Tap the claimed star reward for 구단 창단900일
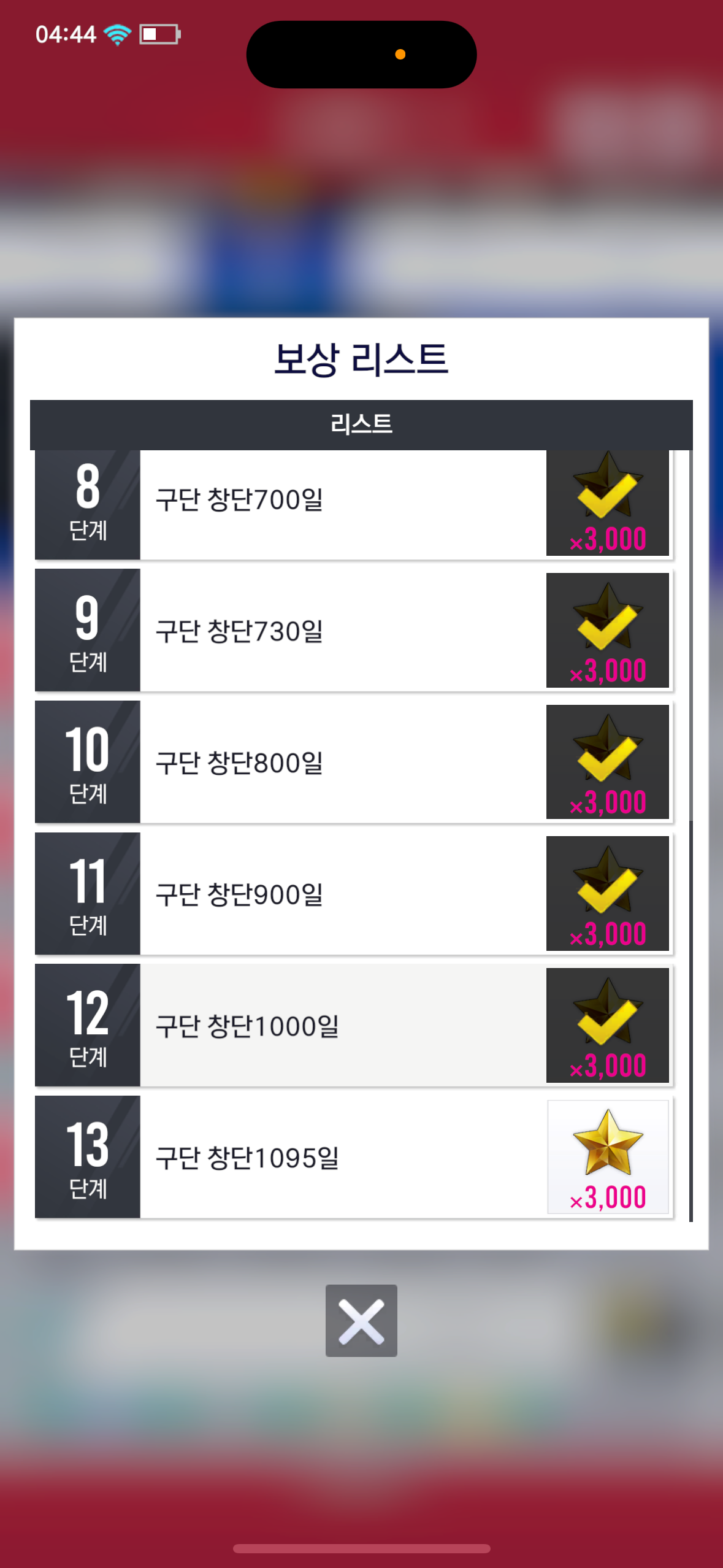The height and width of the screenshot is (1568, 723). point(607,893)
